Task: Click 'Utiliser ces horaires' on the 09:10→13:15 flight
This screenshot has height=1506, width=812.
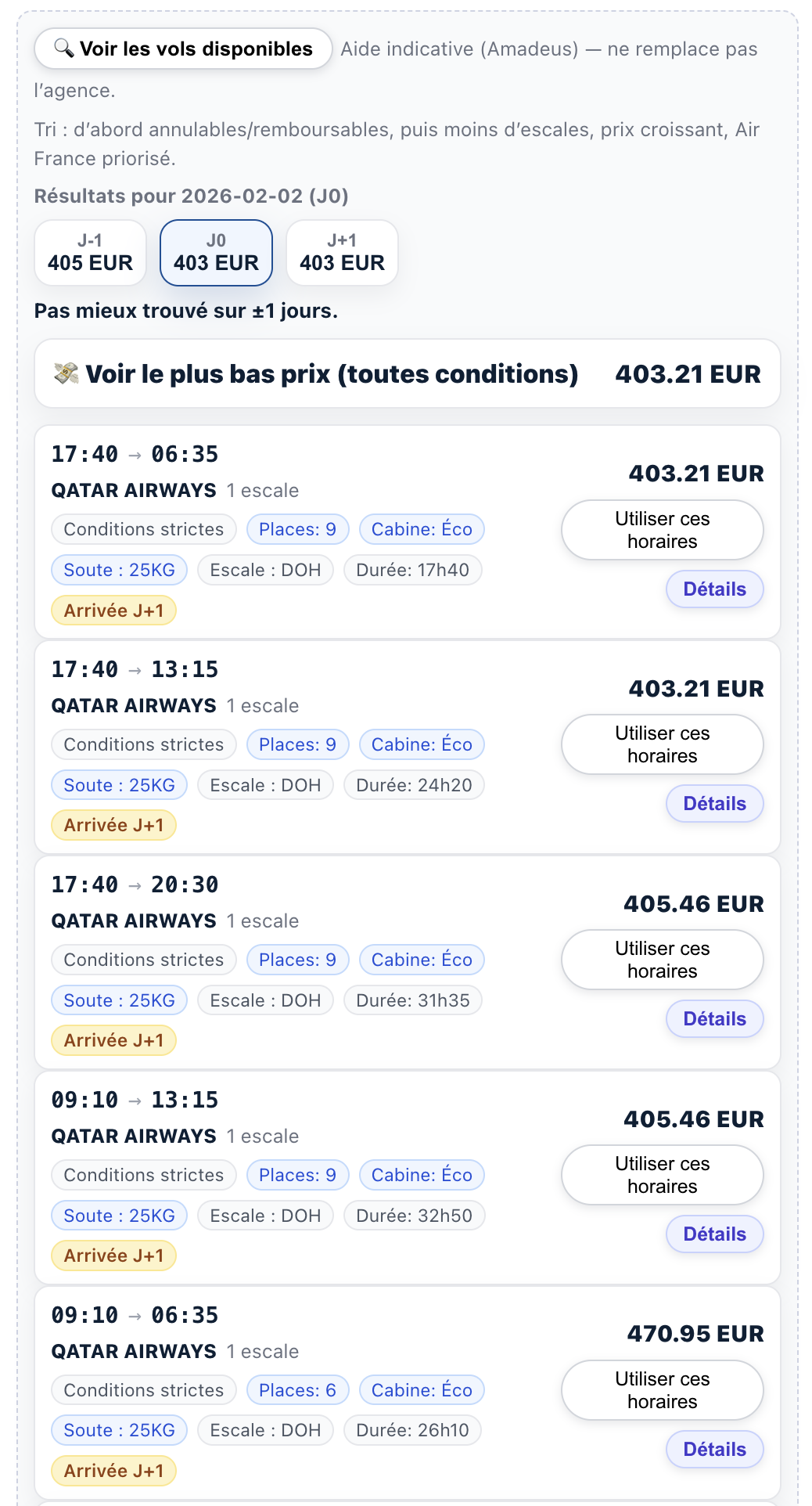Action: [661, 1174]
